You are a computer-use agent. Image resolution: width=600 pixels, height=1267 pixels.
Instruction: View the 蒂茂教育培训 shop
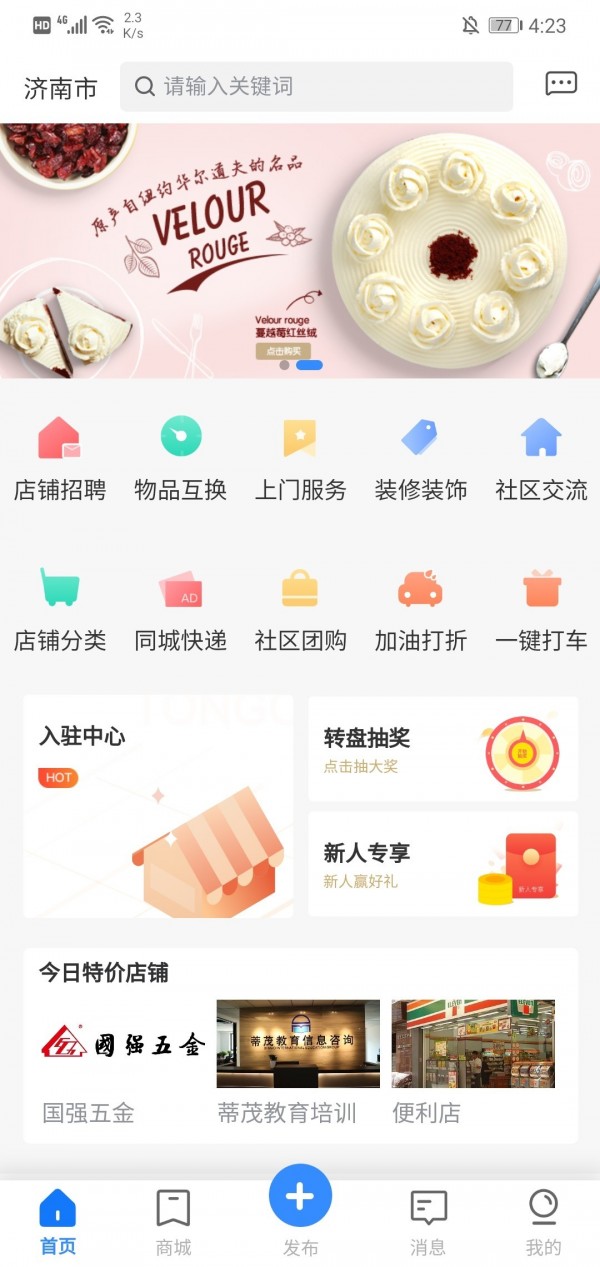click(x=298, y=1060)
